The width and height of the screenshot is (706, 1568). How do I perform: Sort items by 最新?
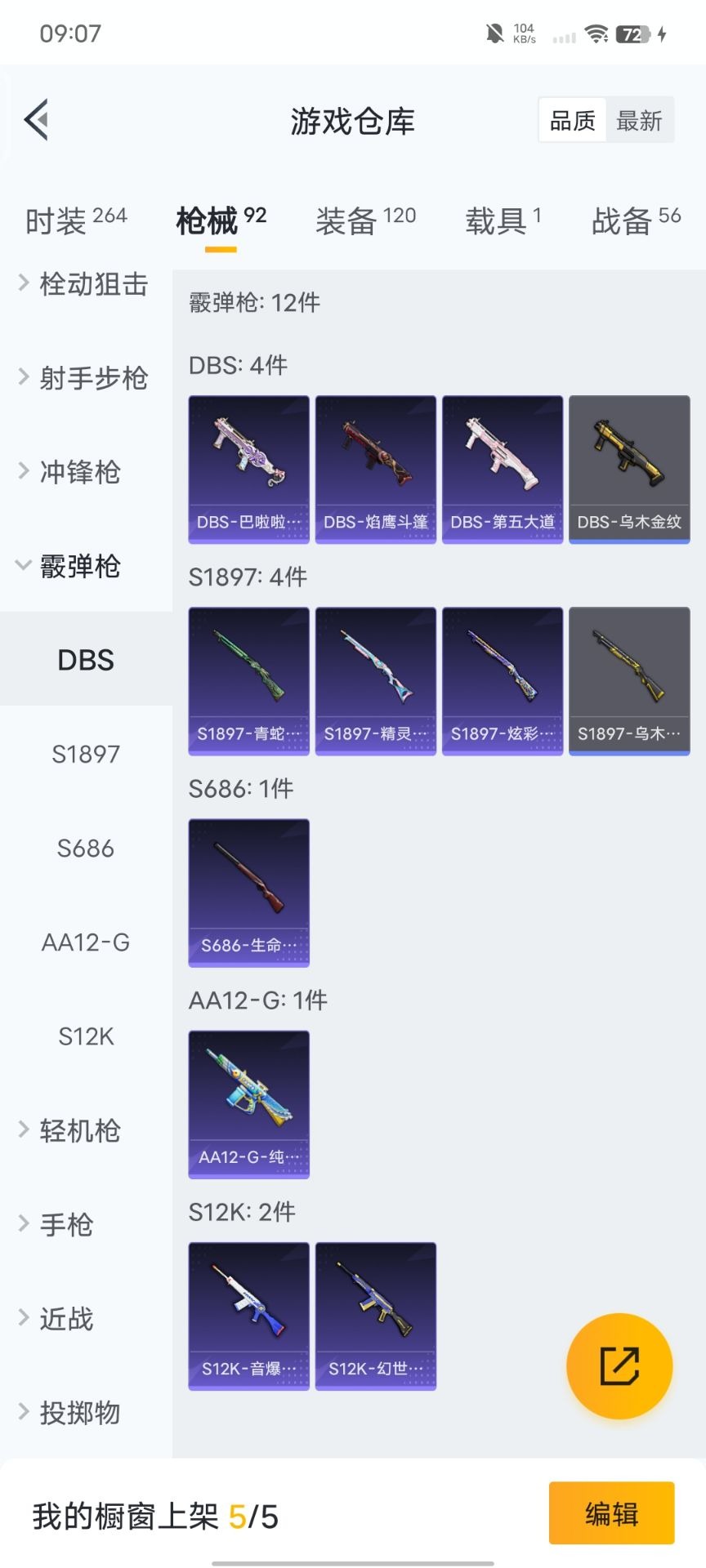(639, 121)
